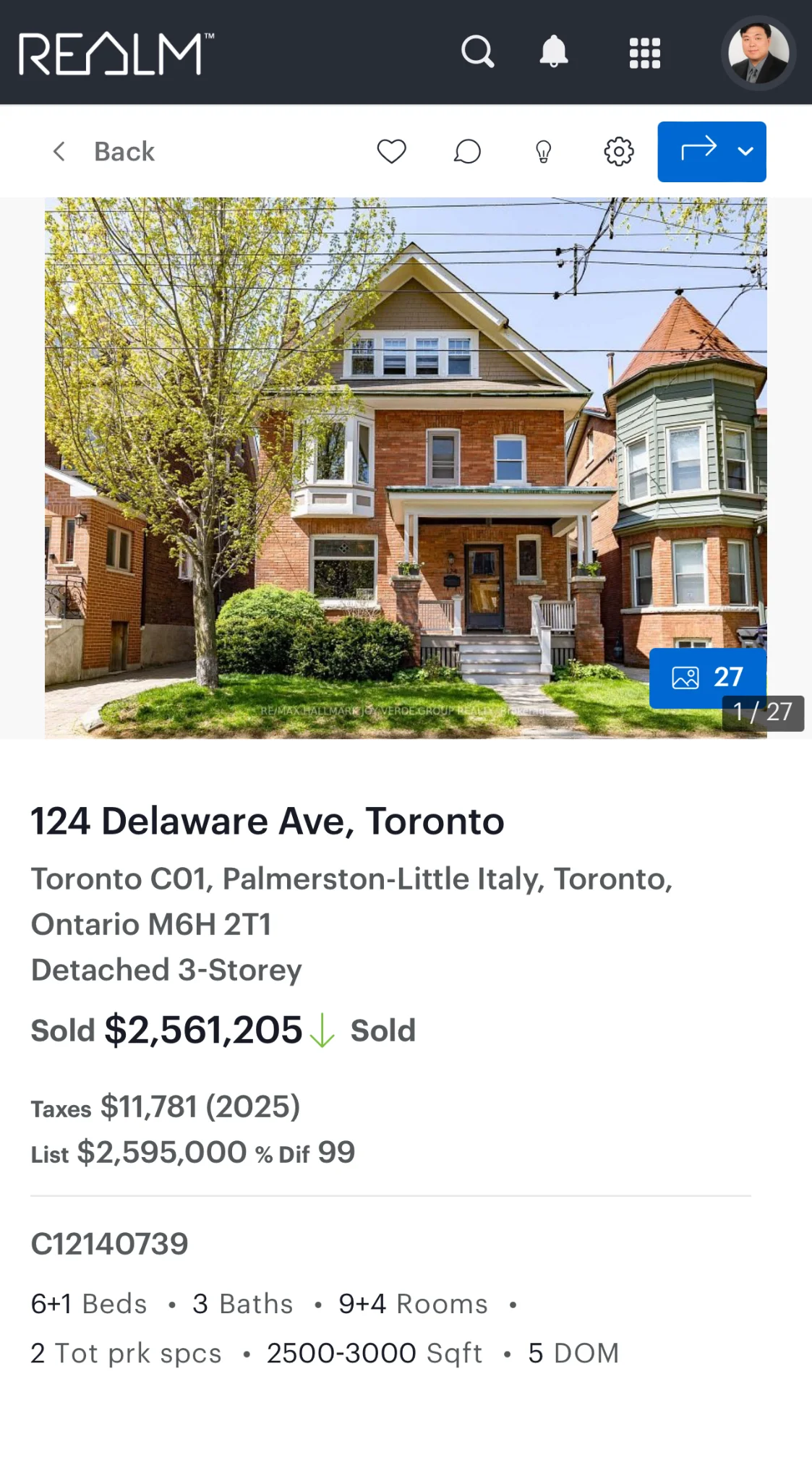Favorite this listing with the heart
This screenshot has width=812, height=1481.
[392, 152]
